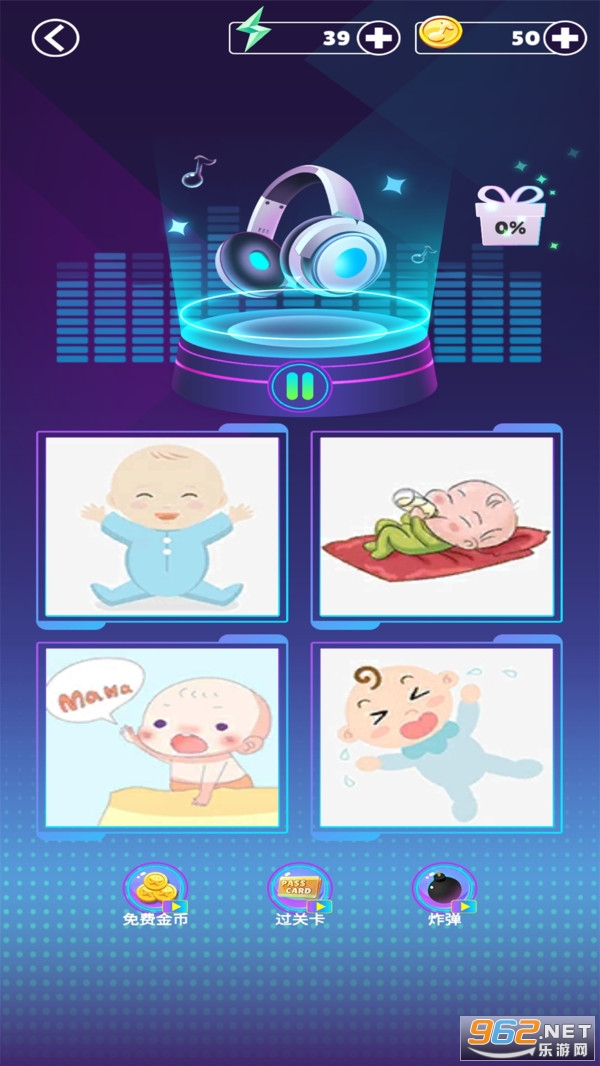This screenshot has width=600, height=1066.
Task: Pause the playing sound
Action: 299,385
